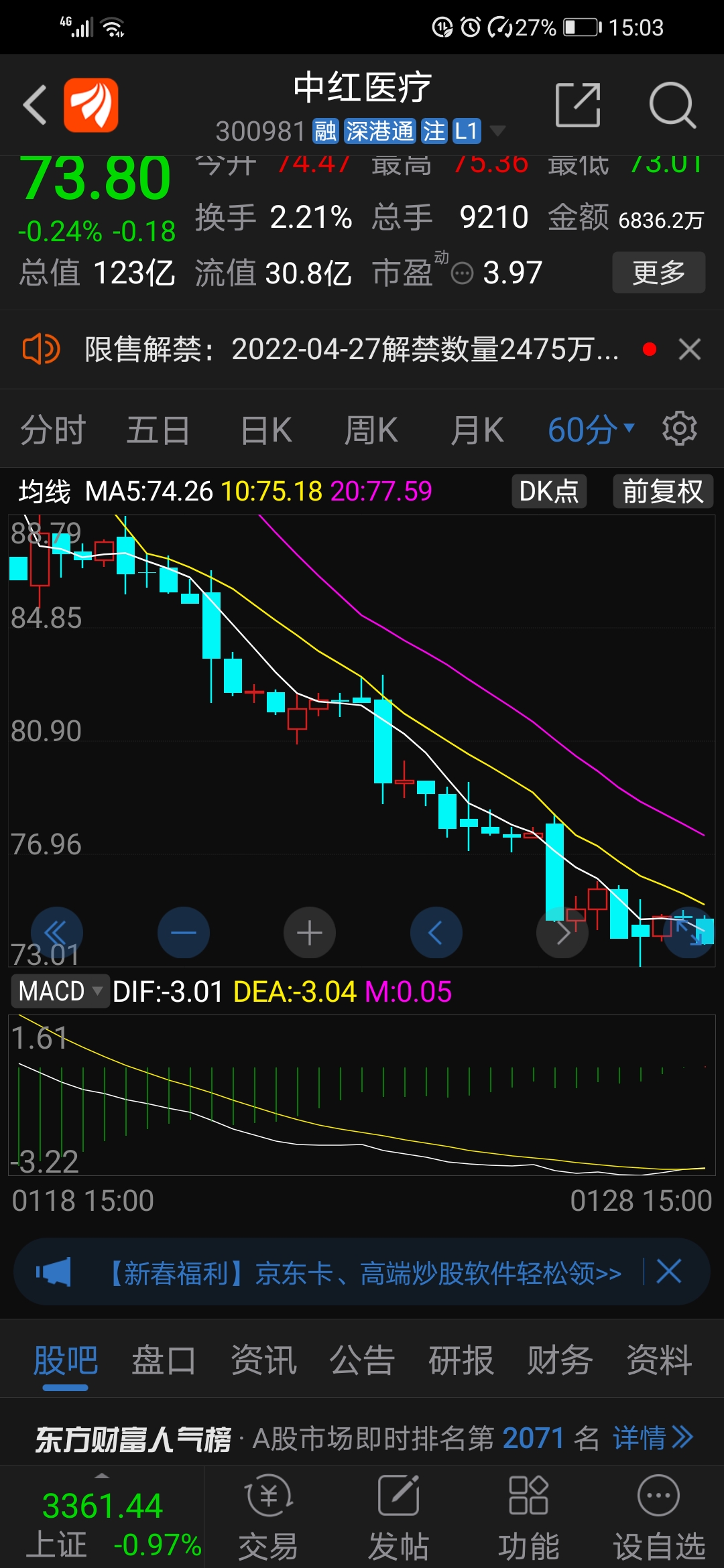Switch to the 日K daily chart tab
724x1568 pixels.
pyautogui.click(x=265, y=429)
